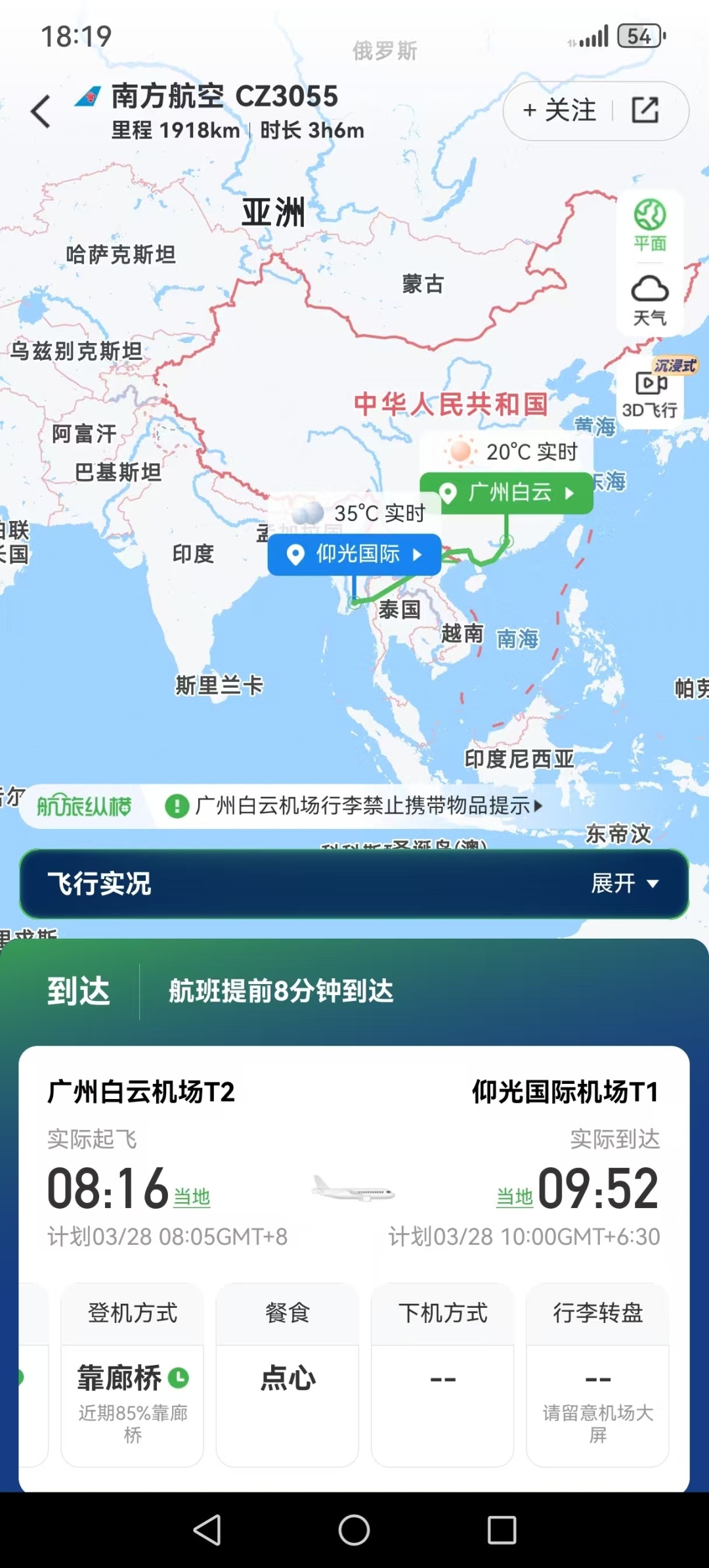This screenshot has height=1568, width=709.
Task: Switch the map to 平面 view
Action: [x=649, y=225]
